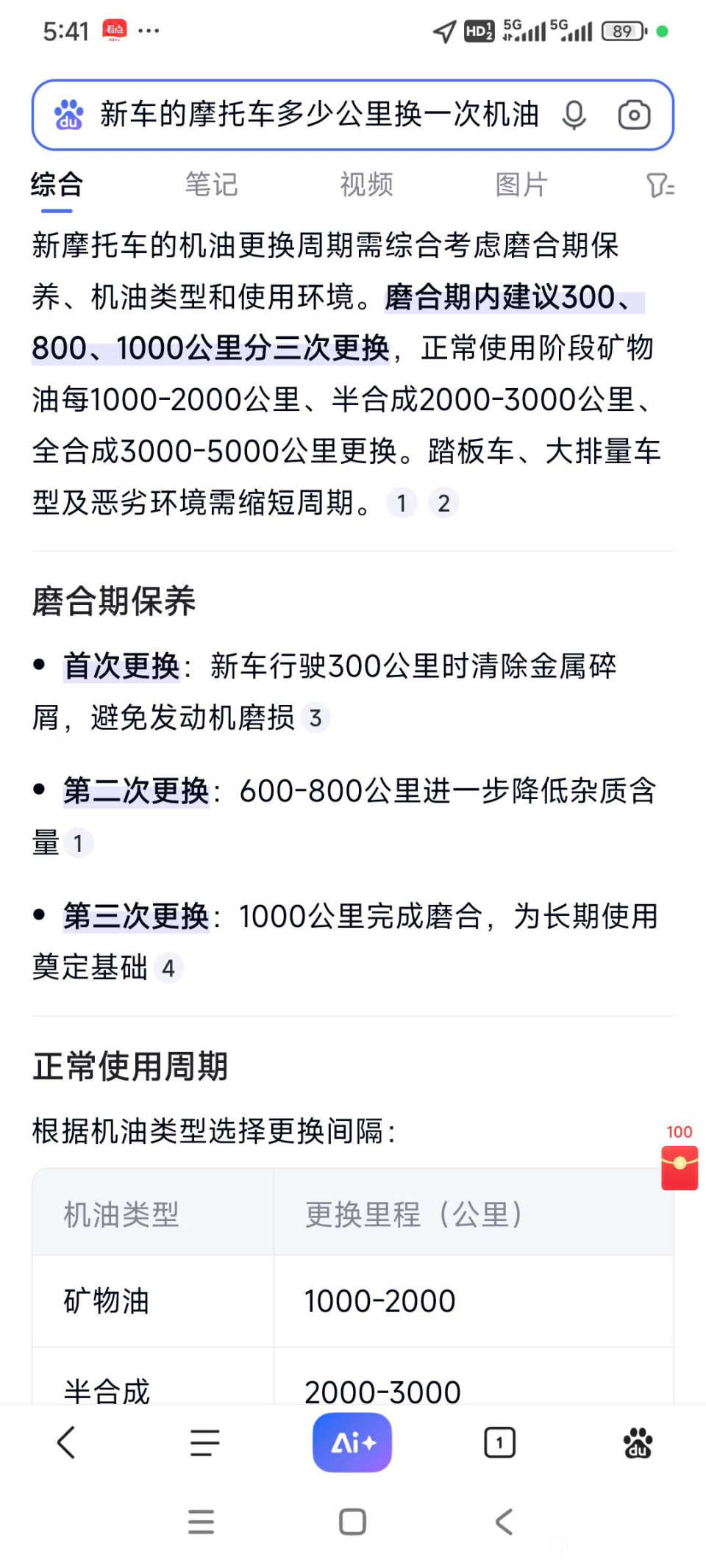Screen dimensions: 706x1568
Task: Open citation 2 in the summary paragraph
Action: [x=443, y=504]
